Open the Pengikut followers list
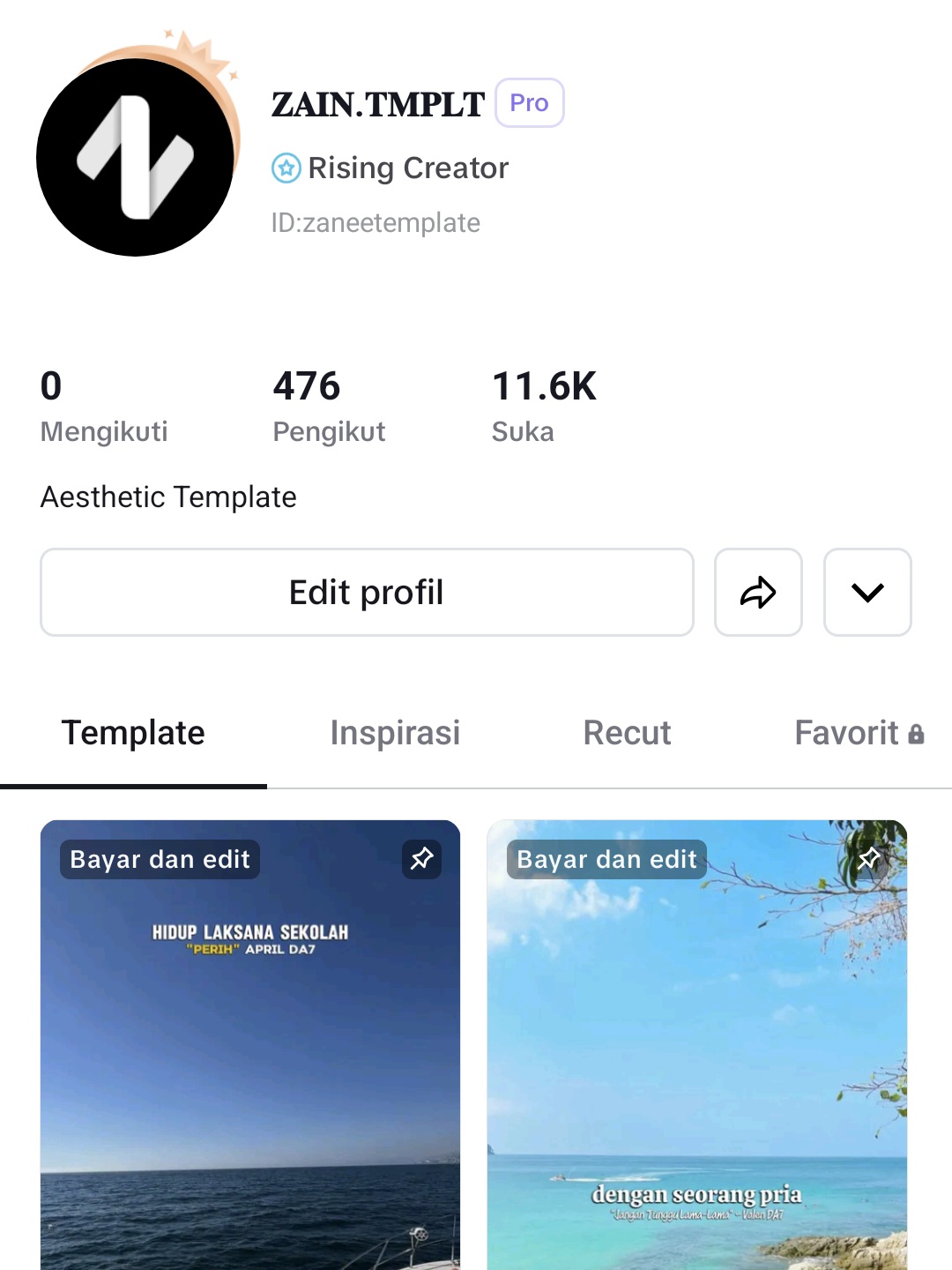The image size is (952, 1270). tap(329, 406)
